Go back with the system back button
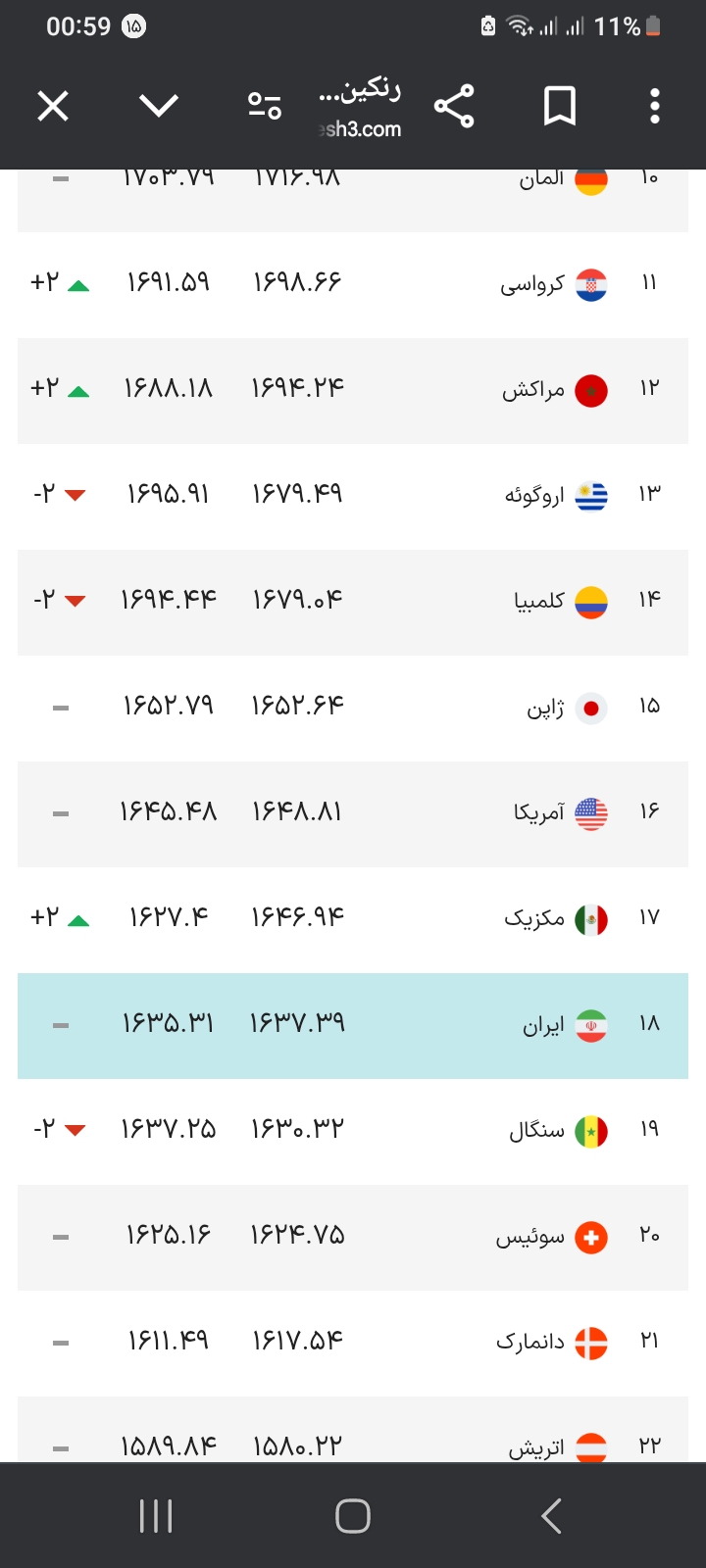The height and width of the screenshot is (1568, 706). coord(551,1515)
